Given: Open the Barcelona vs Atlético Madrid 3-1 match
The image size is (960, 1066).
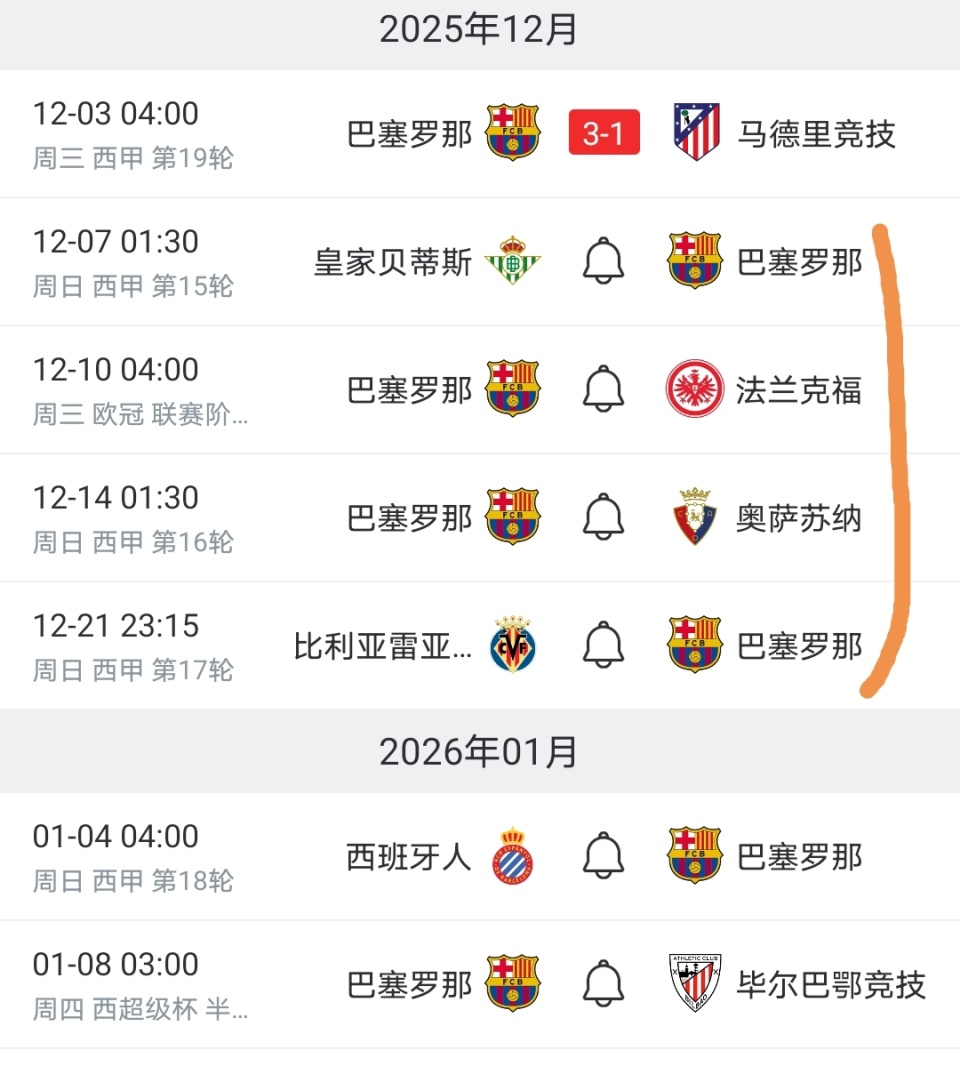Looking at the screenshot, I should coord(603,133).
